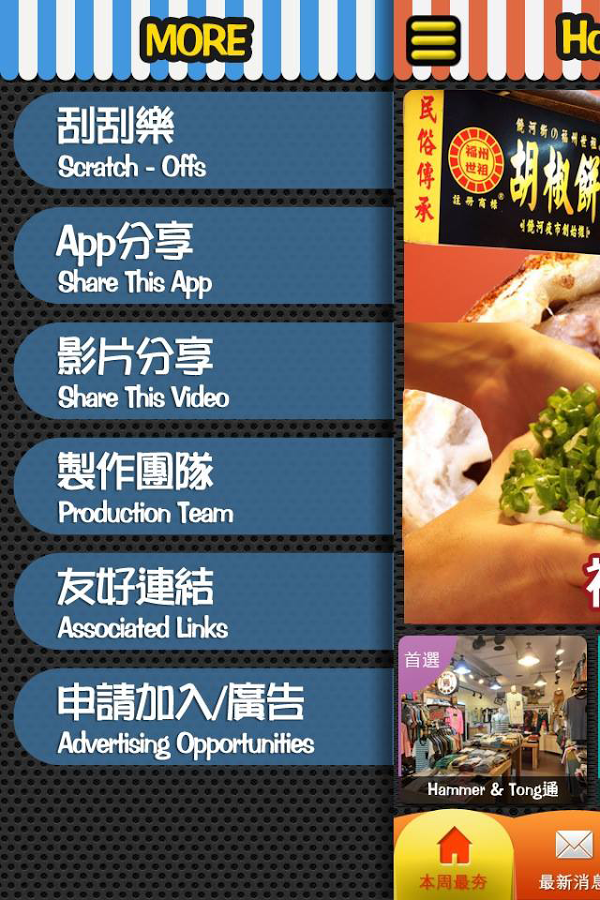The height and width of the screenshot is (900, 600).
Task: Select Share This App
Action: [204, 256]
